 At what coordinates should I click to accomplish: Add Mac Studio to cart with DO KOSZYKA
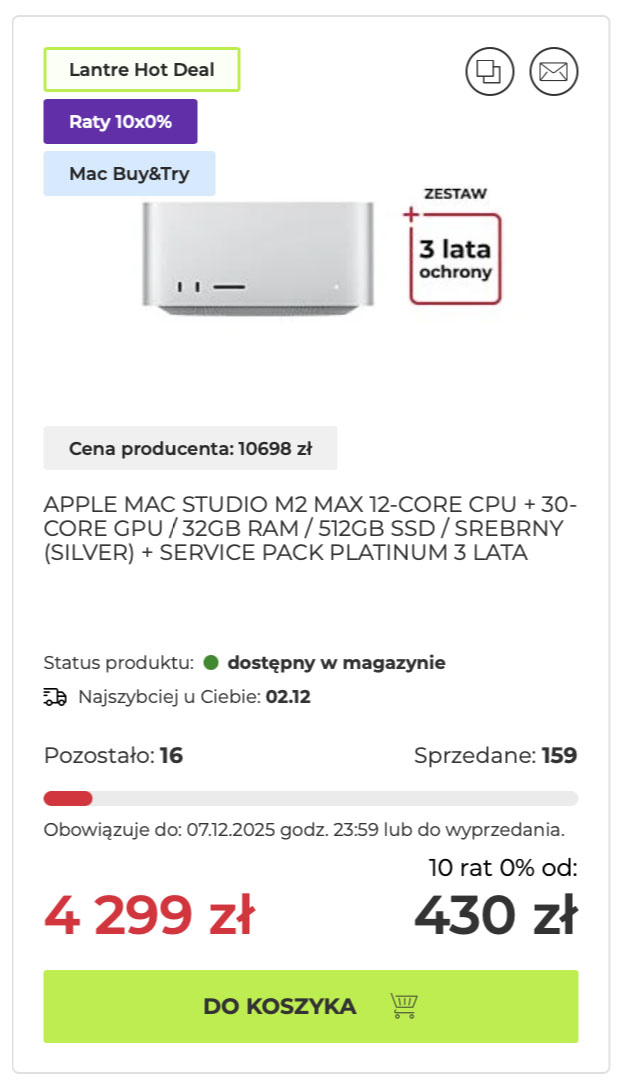[310, 1006]
